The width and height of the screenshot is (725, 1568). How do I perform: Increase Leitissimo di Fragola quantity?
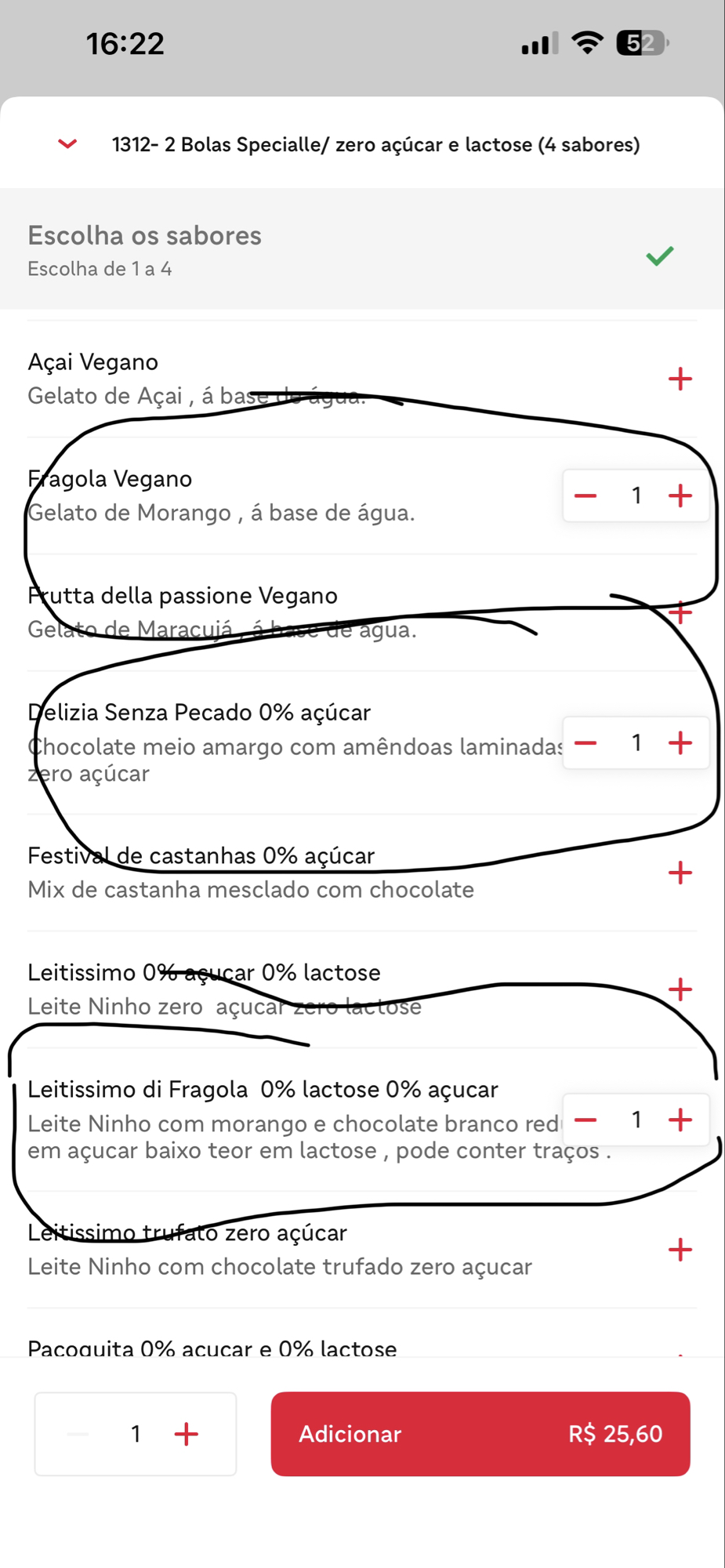pos(680,1120)
